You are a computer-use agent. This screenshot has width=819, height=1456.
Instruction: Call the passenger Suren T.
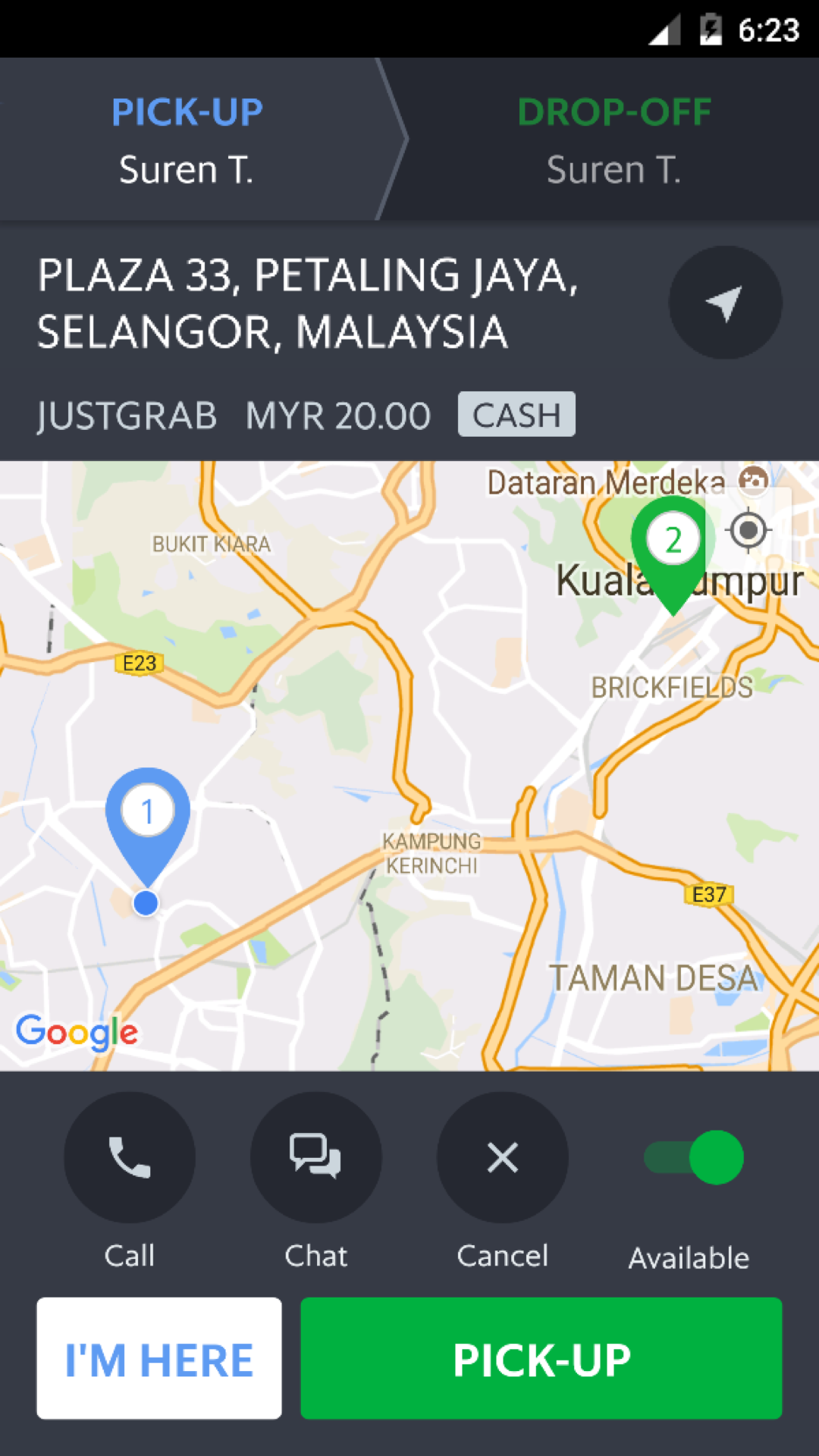click(x=130, y=1157)
